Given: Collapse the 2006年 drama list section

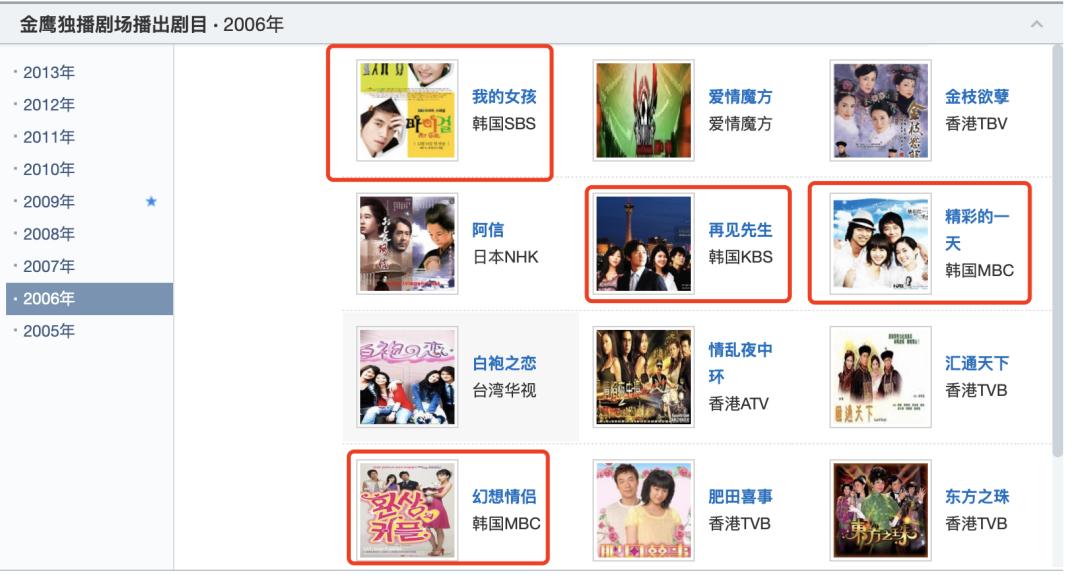Looking at the screenshot, I should pos(1037,24).
